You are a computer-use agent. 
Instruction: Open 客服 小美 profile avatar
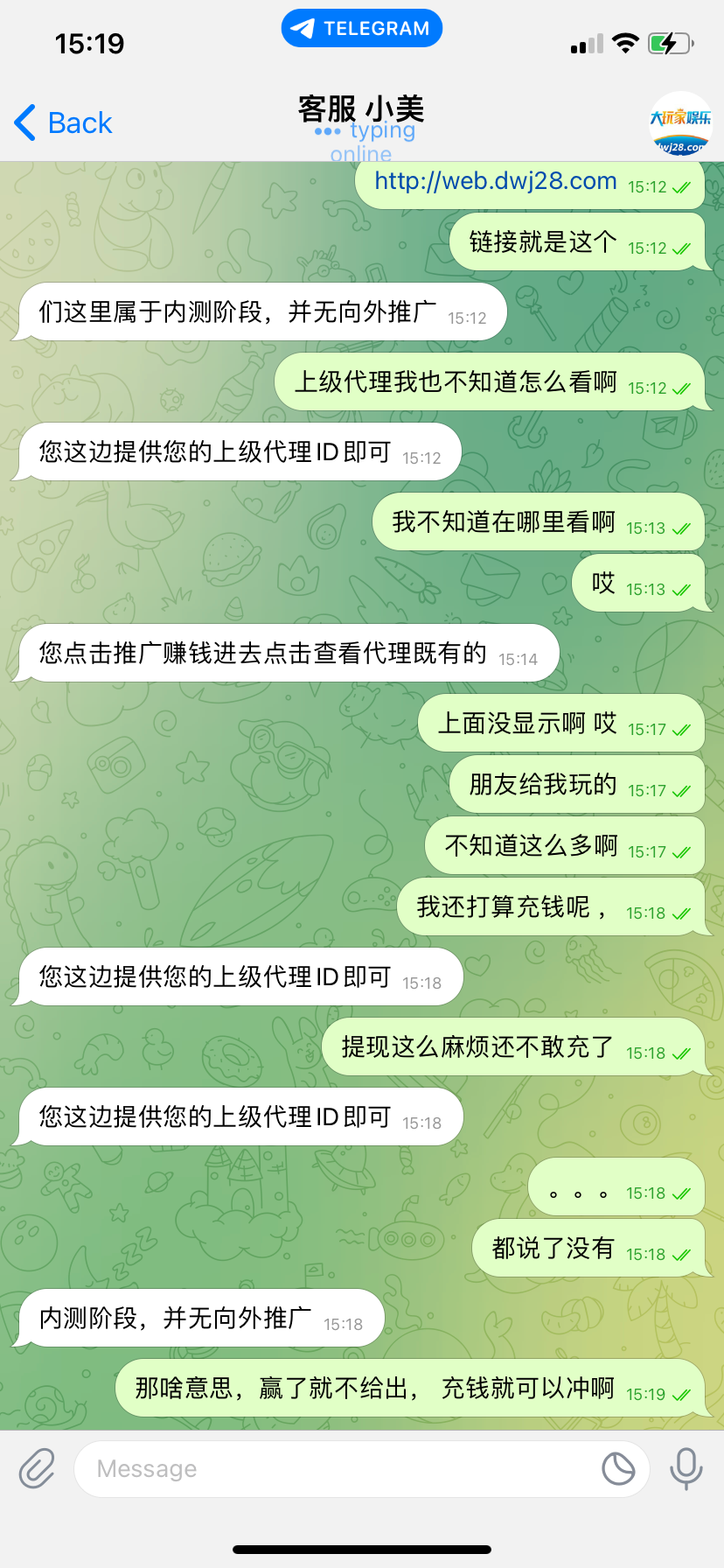680,123
